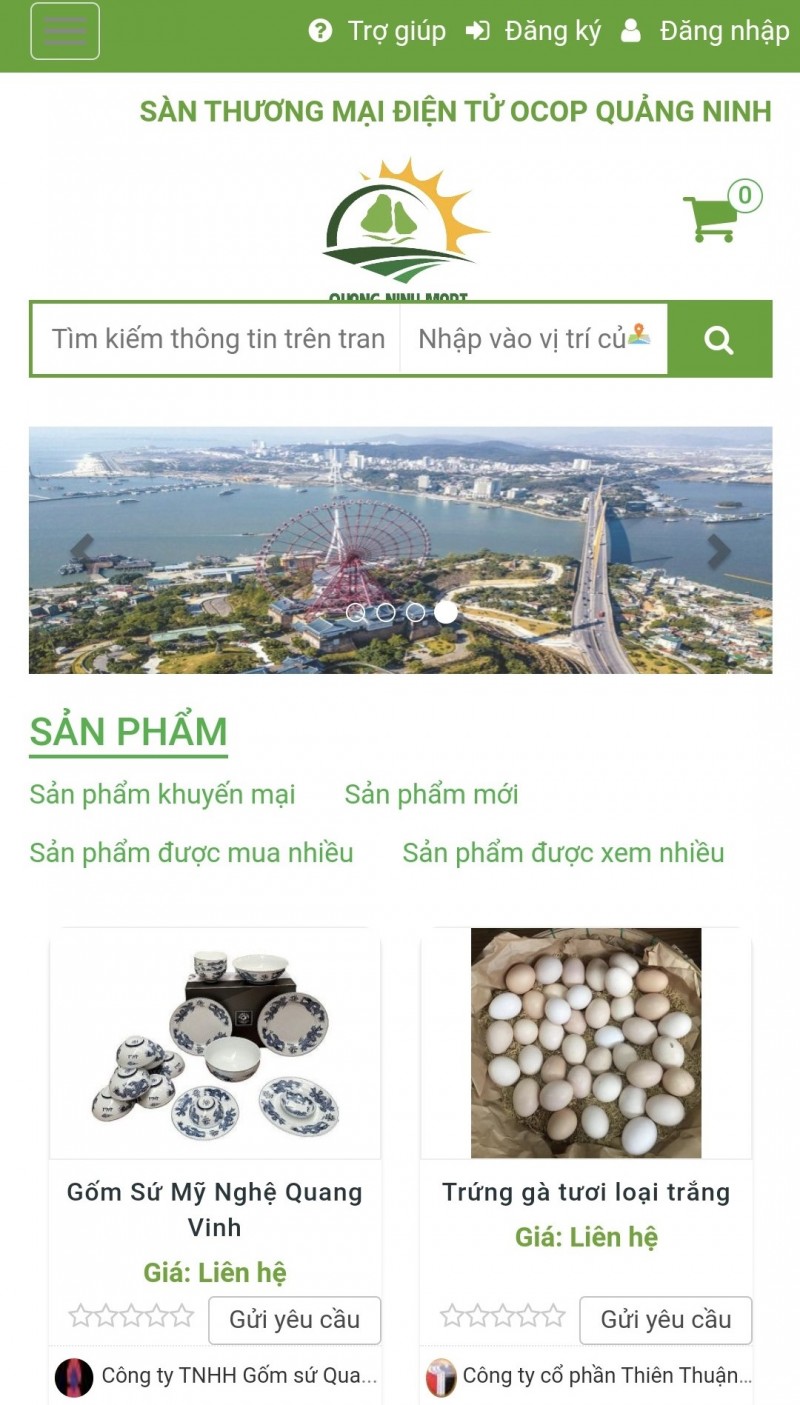Click the search magnifier button

[720, 340]
